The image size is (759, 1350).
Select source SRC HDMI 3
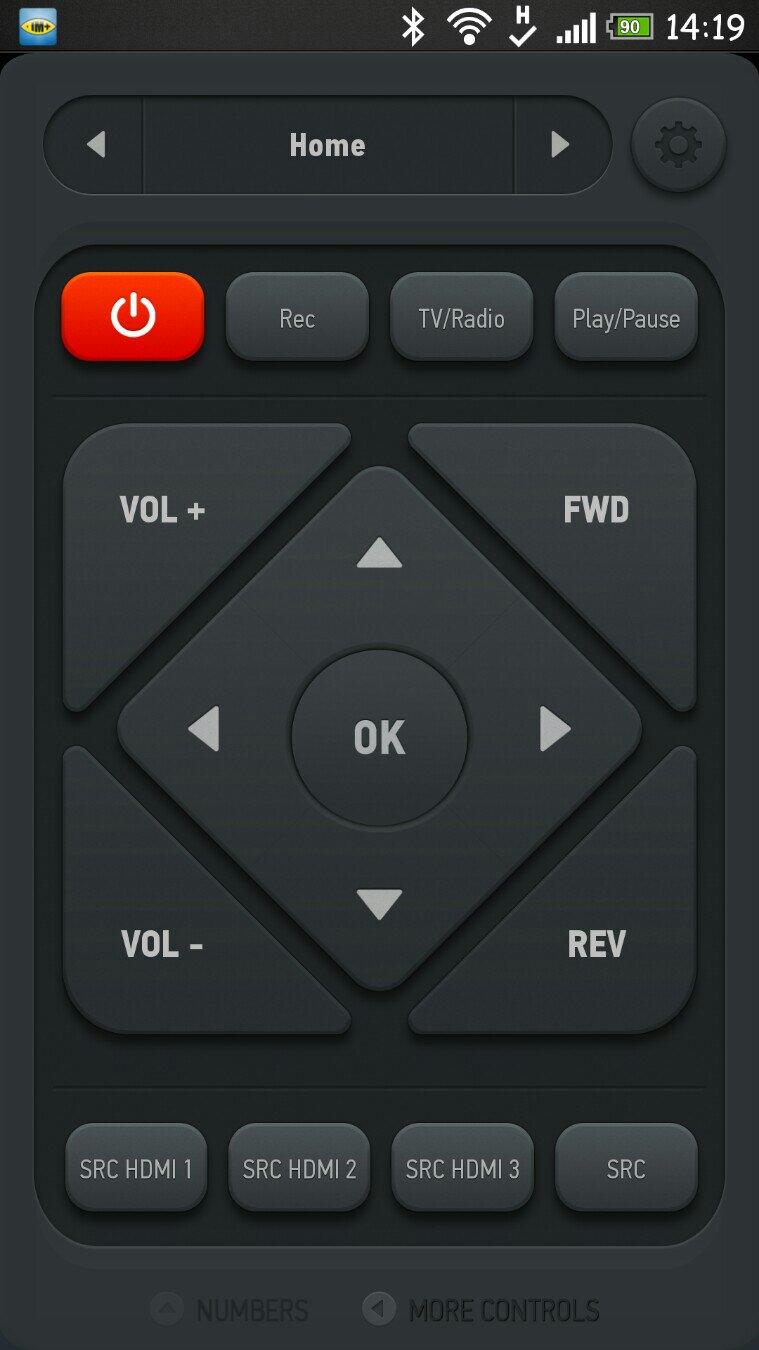click(x=462, y=1168)
